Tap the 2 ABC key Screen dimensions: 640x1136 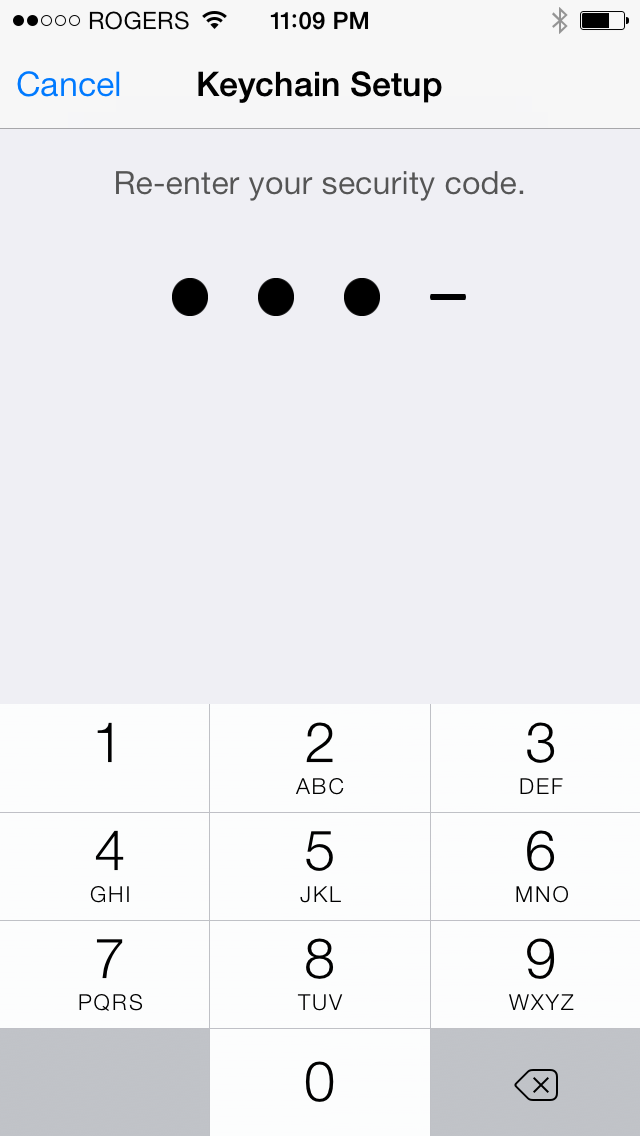point(320,758)
